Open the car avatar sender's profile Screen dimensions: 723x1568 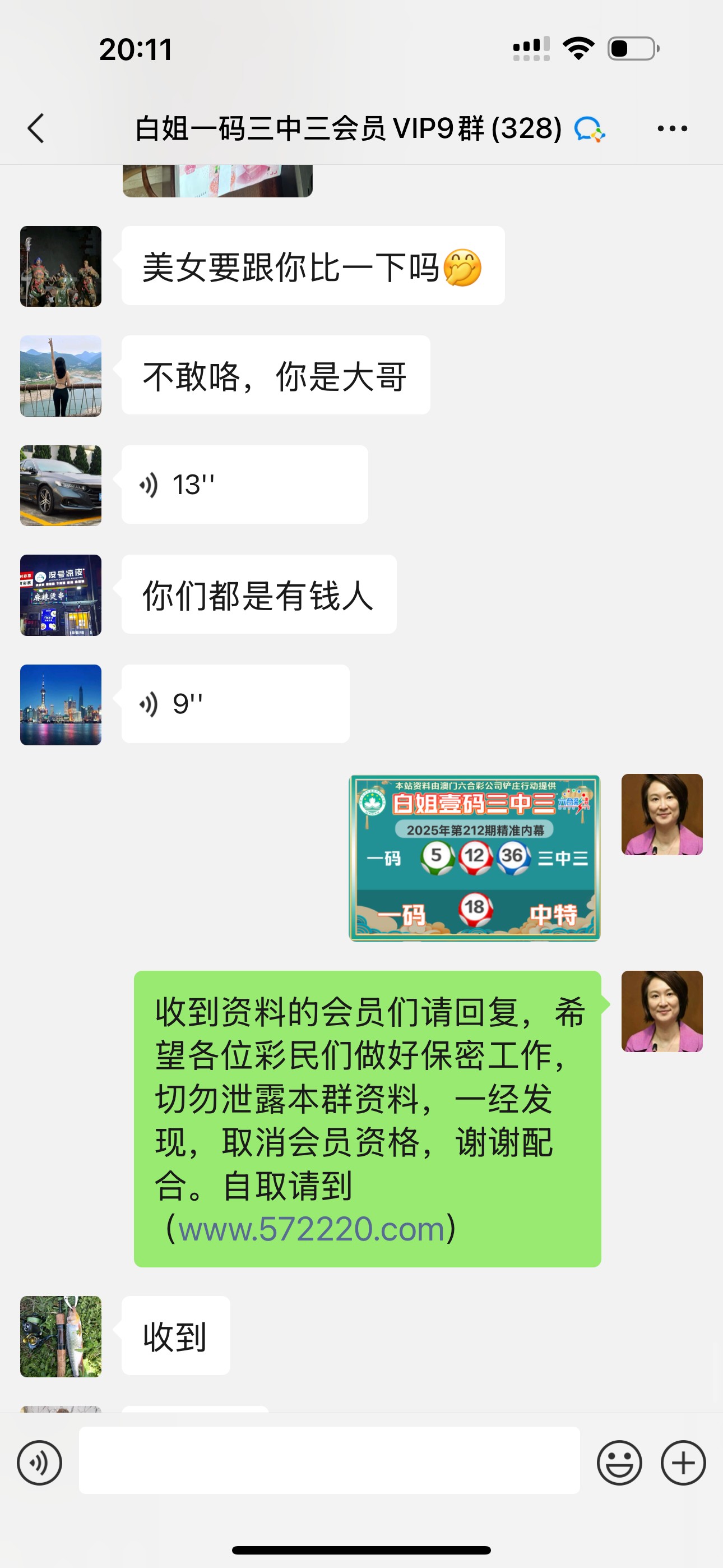(61, 485)
